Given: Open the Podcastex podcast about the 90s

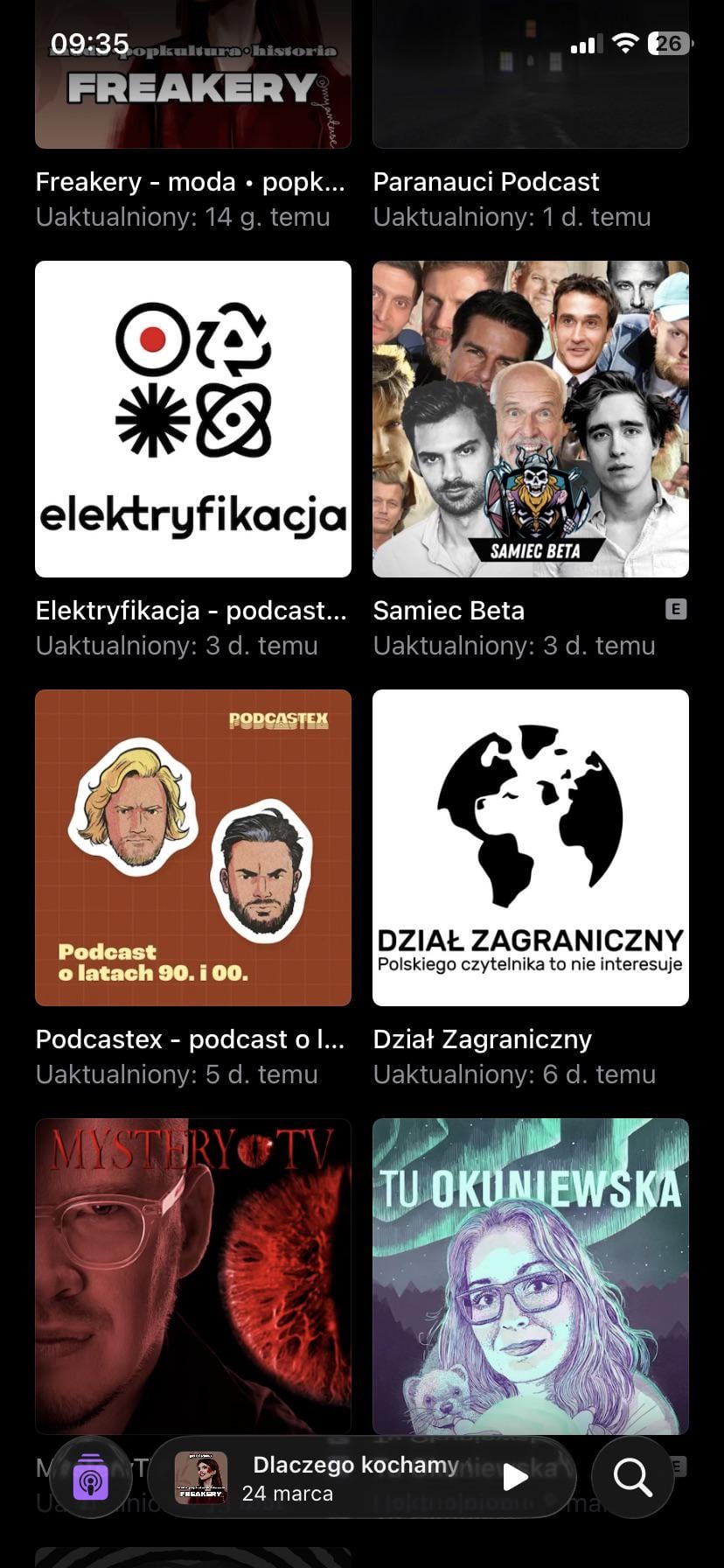Looking at the screenshot, I should tap(192, 848).
